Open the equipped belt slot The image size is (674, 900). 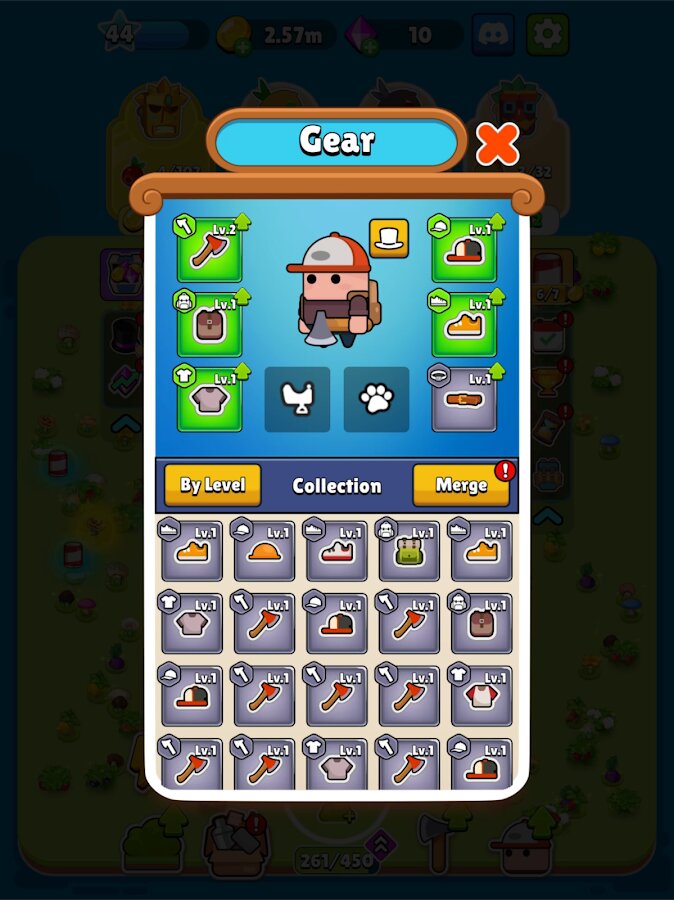tap(464, 399)
